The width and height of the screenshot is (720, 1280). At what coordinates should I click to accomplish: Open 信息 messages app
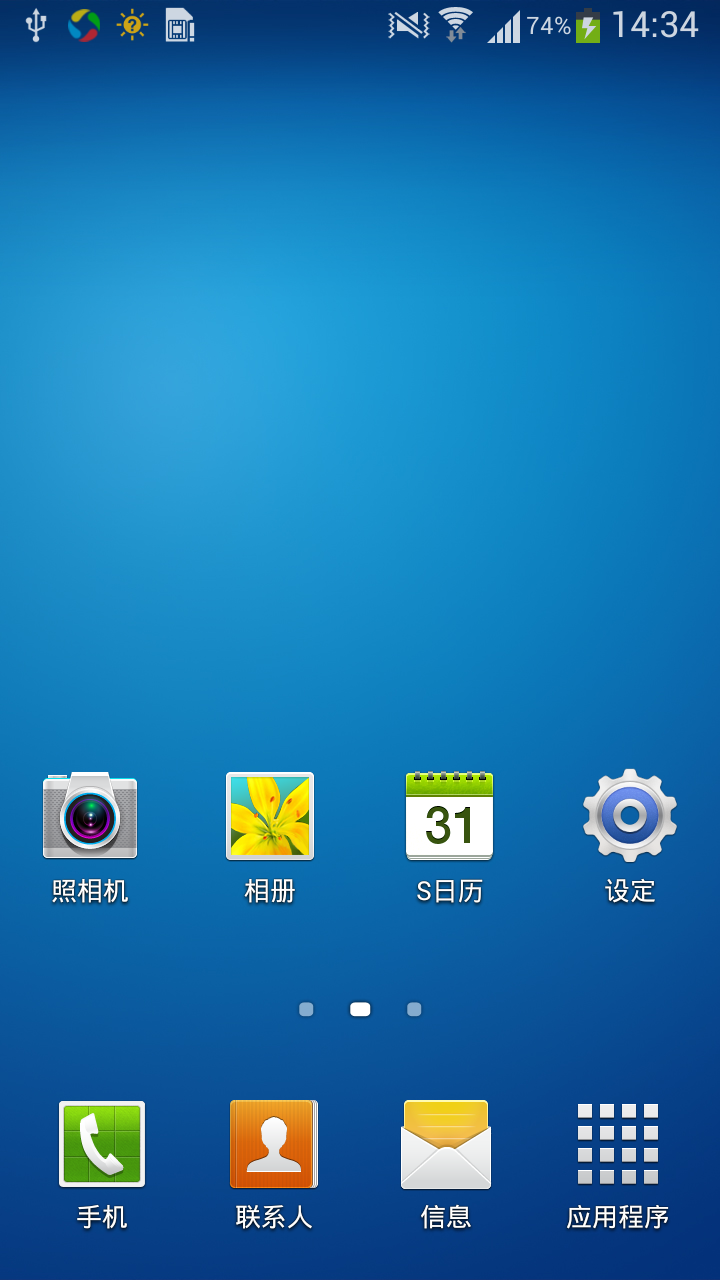(x=446, y=1145)
